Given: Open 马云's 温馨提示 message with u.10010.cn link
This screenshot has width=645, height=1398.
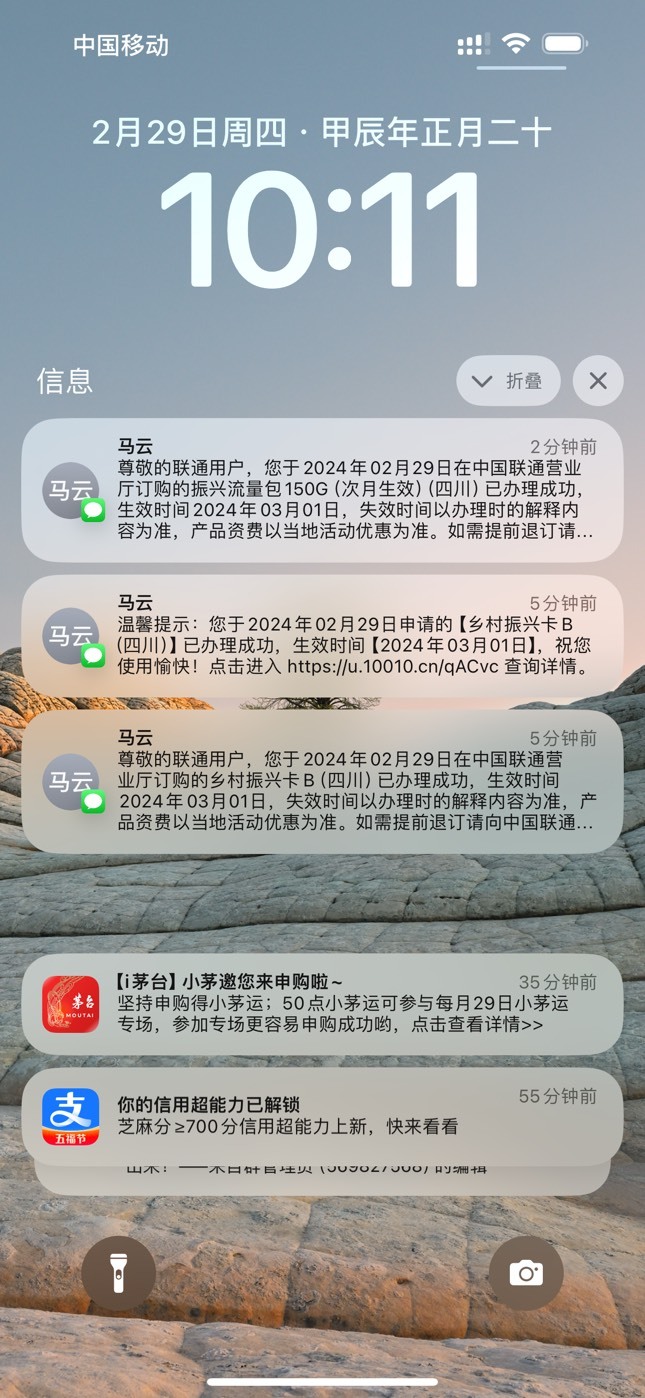Looking at the screenshot, I should 322,636.
